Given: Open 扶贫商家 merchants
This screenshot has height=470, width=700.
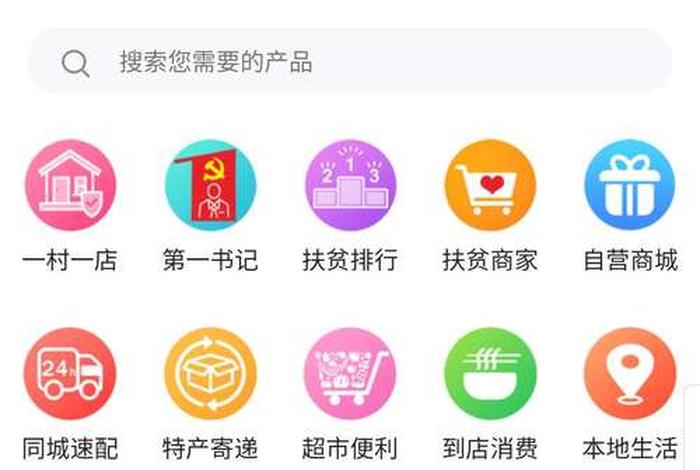Looking at the screenshot, I should pyautogui.click(x=490, y=186).
